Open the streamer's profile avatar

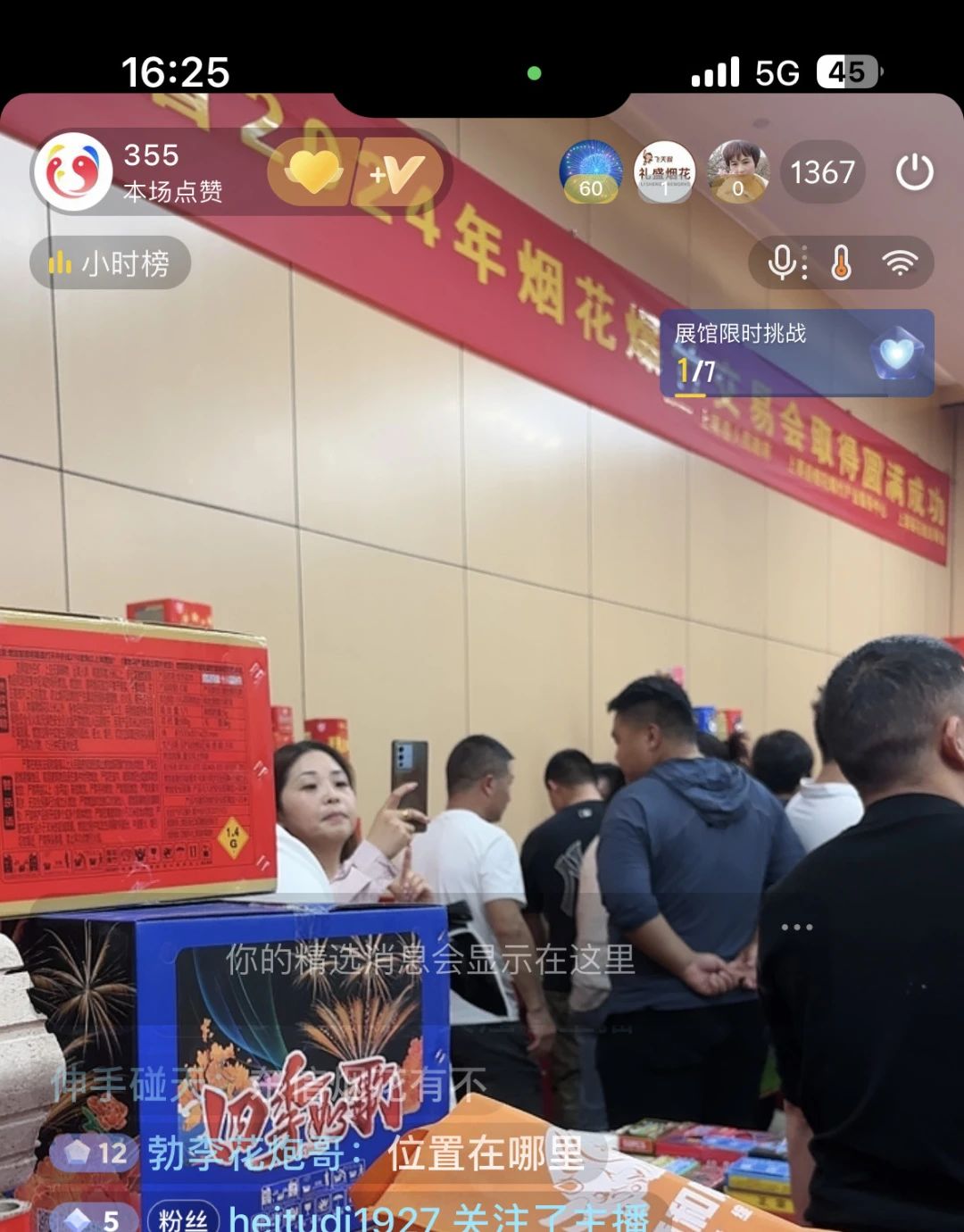[74, 171]
